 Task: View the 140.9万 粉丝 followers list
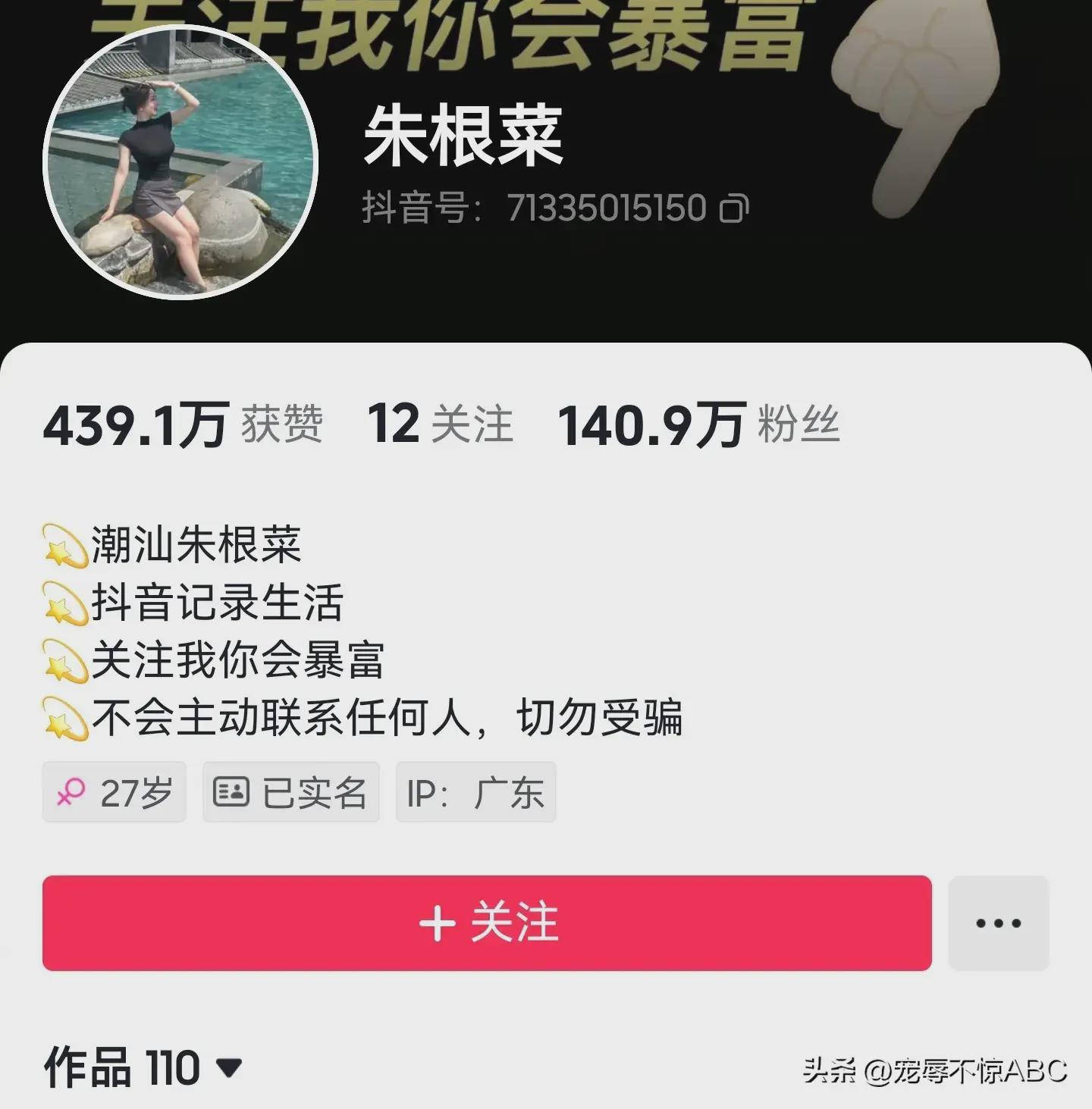pyautogui.click(x=698, y=424)
